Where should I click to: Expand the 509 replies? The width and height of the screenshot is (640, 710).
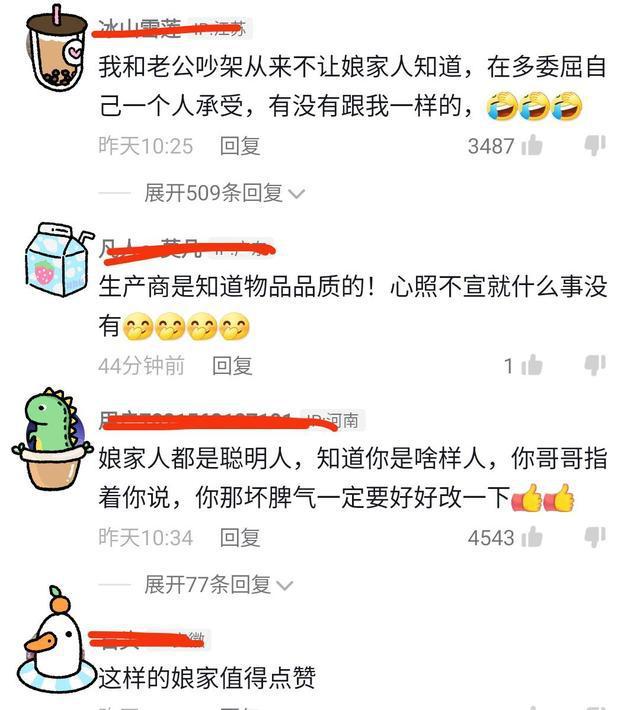(224, 192)
